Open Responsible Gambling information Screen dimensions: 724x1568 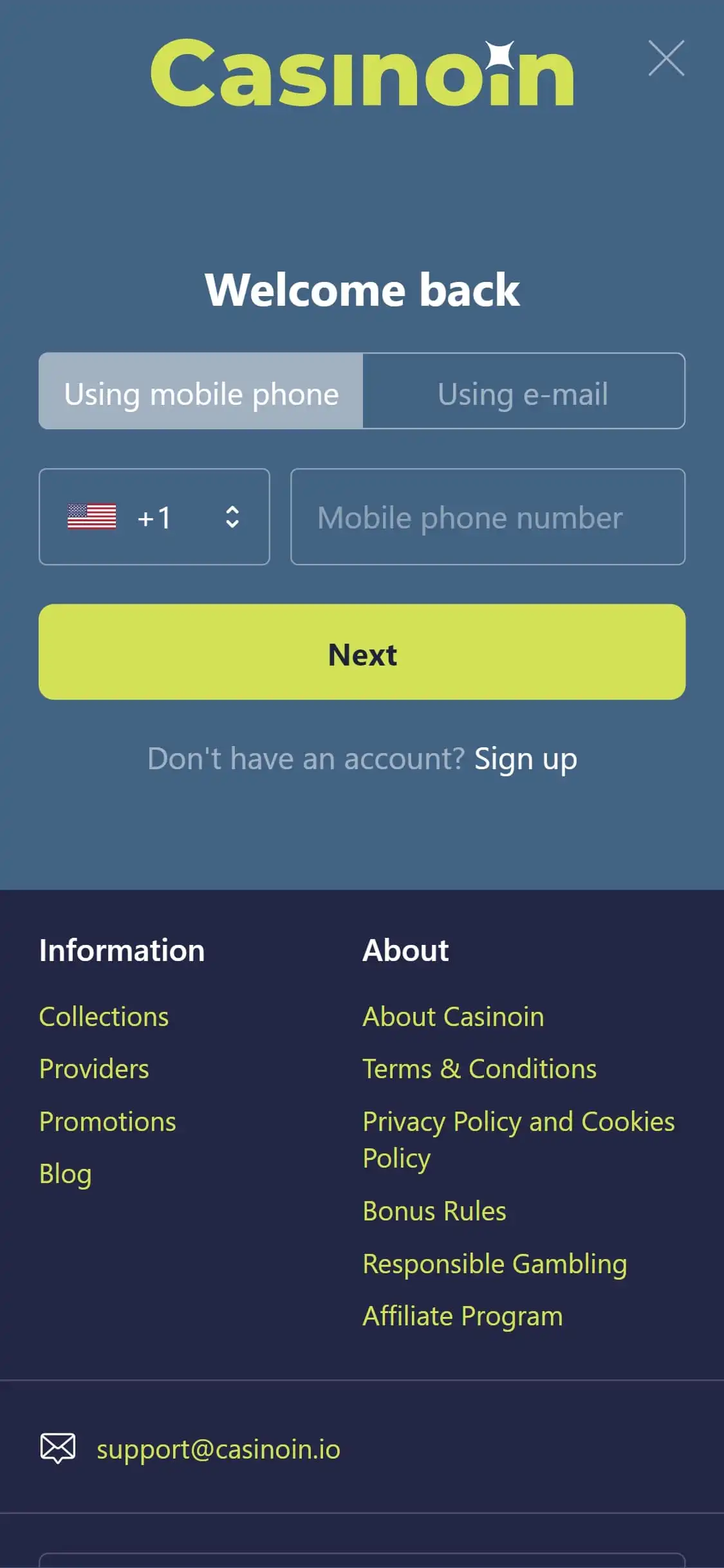click(x=494, y=1264)
